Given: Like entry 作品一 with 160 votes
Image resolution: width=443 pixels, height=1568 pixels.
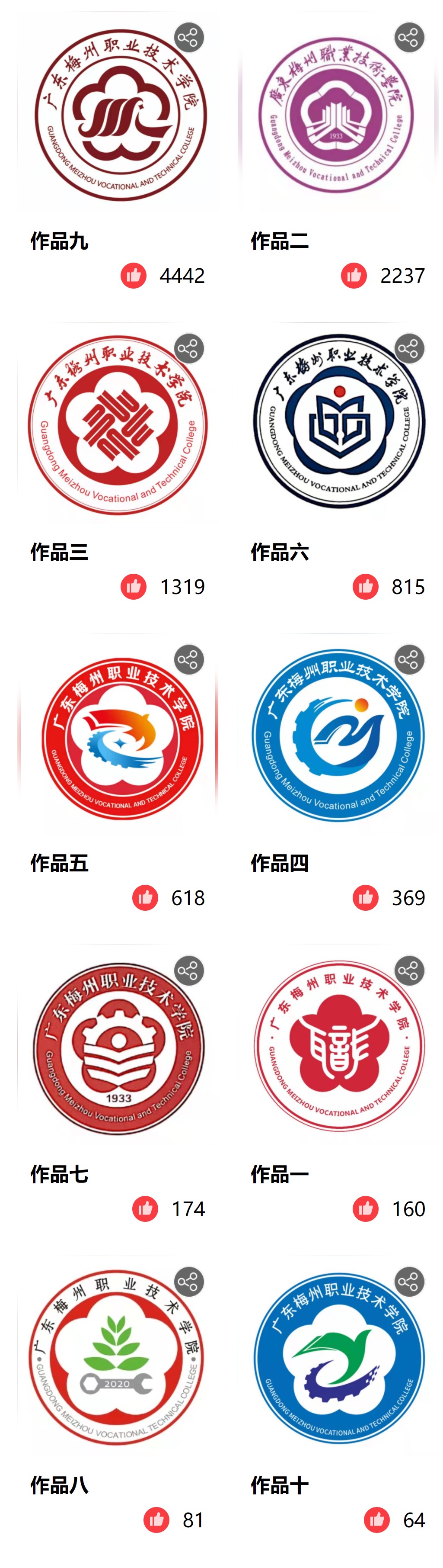Looking at the screenshot, I should (x=366, y=1209).
